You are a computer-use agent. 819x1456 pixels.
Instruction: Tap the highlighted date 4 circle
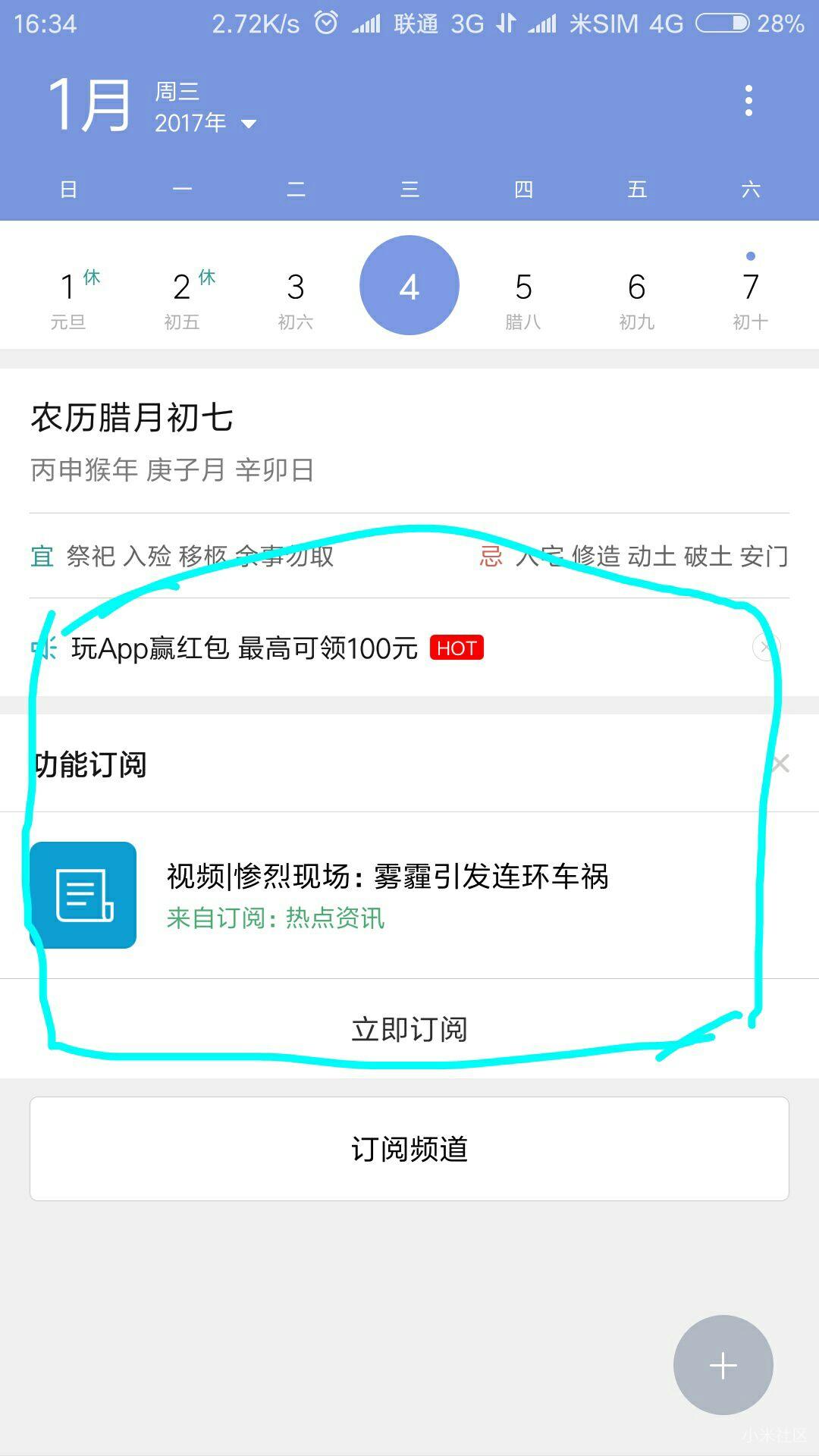[409, 286]
